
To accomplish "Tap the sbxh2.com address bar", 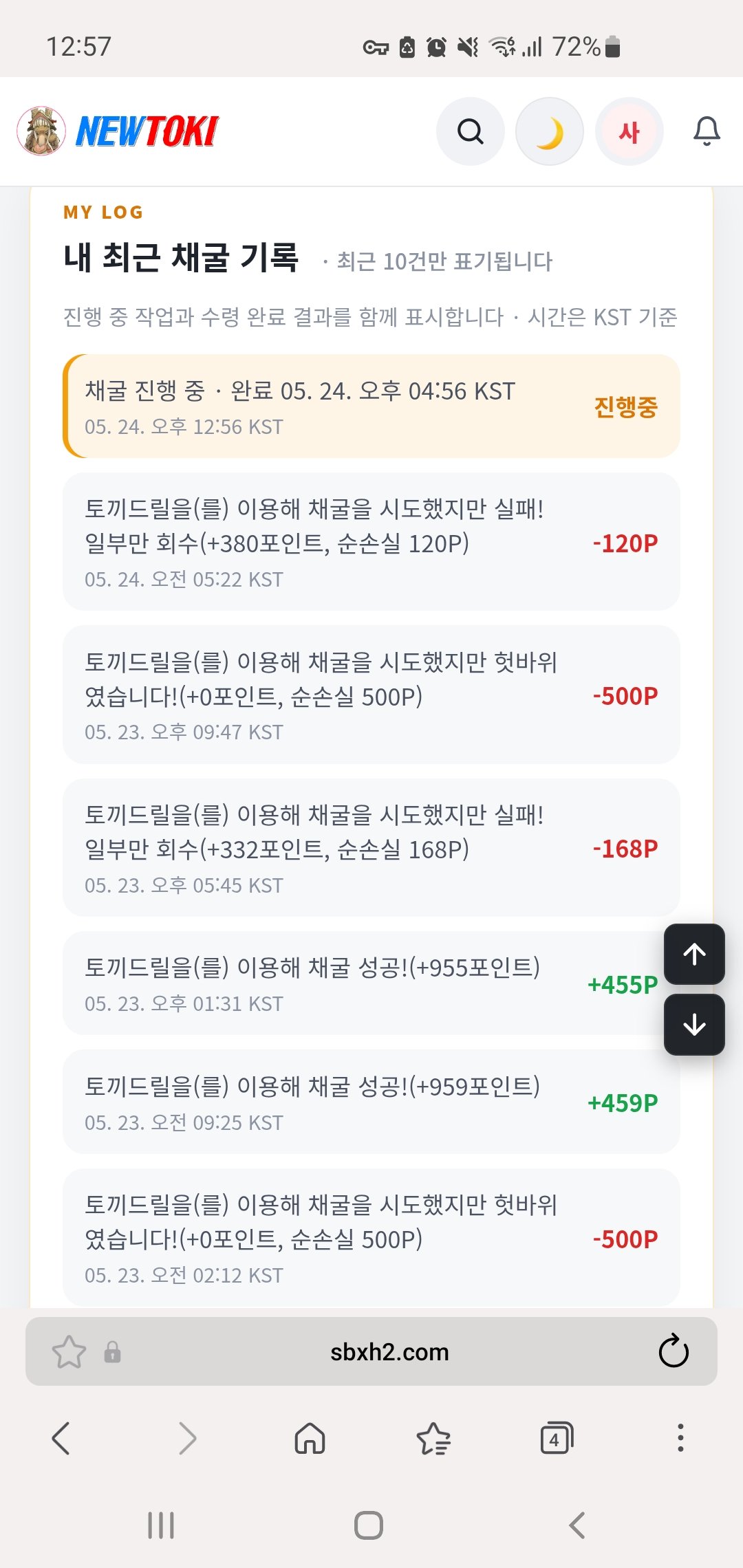I will click(389, 1352).
